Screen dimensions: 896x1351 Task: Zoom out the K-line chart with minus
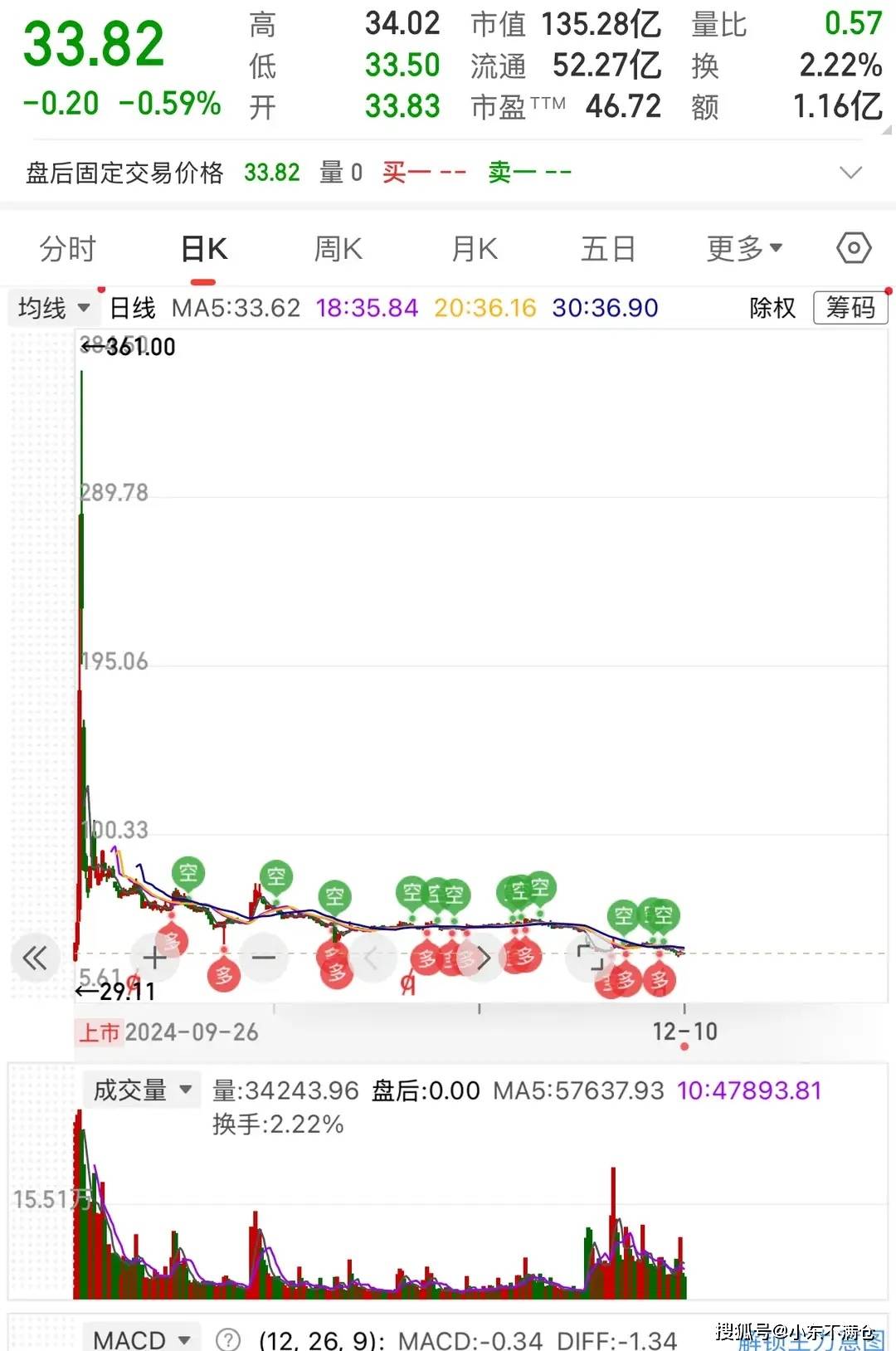[x=264, y=958]
